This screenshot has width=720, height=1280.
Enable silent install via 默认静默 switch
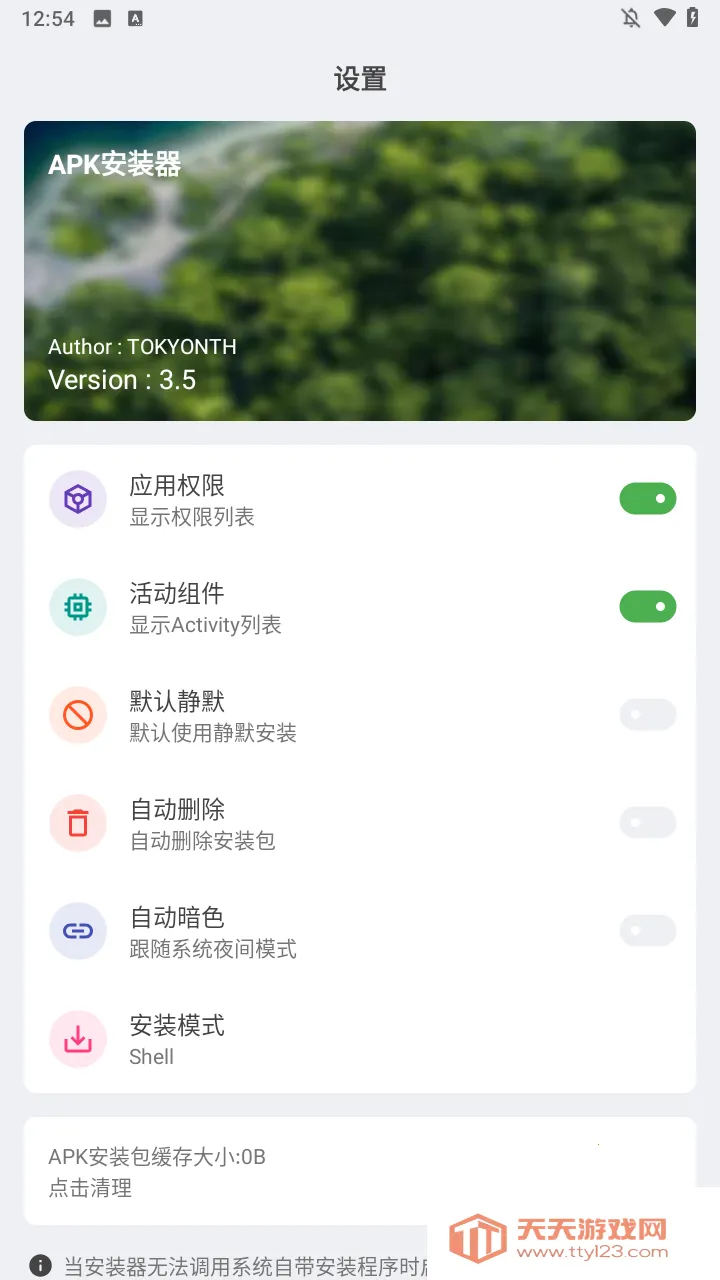(x=647, y=714)
